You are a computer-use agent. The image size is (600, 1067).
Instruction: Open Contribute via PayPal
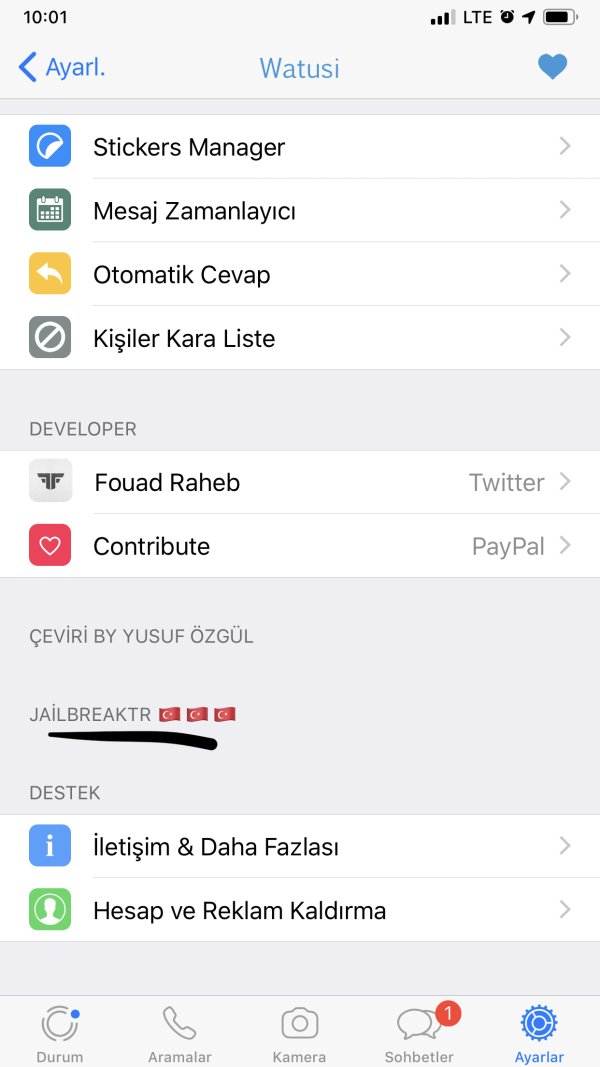click(300, 547)
